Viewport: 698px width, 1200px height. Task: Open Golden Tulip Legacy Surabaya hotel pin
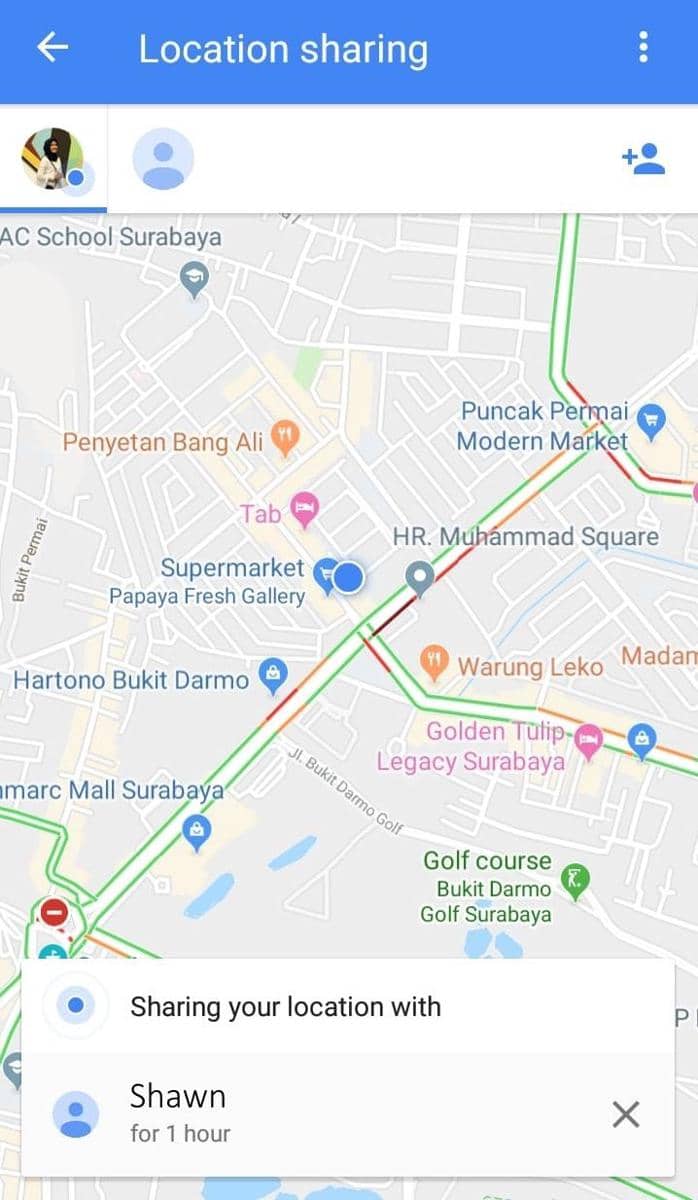588,741
